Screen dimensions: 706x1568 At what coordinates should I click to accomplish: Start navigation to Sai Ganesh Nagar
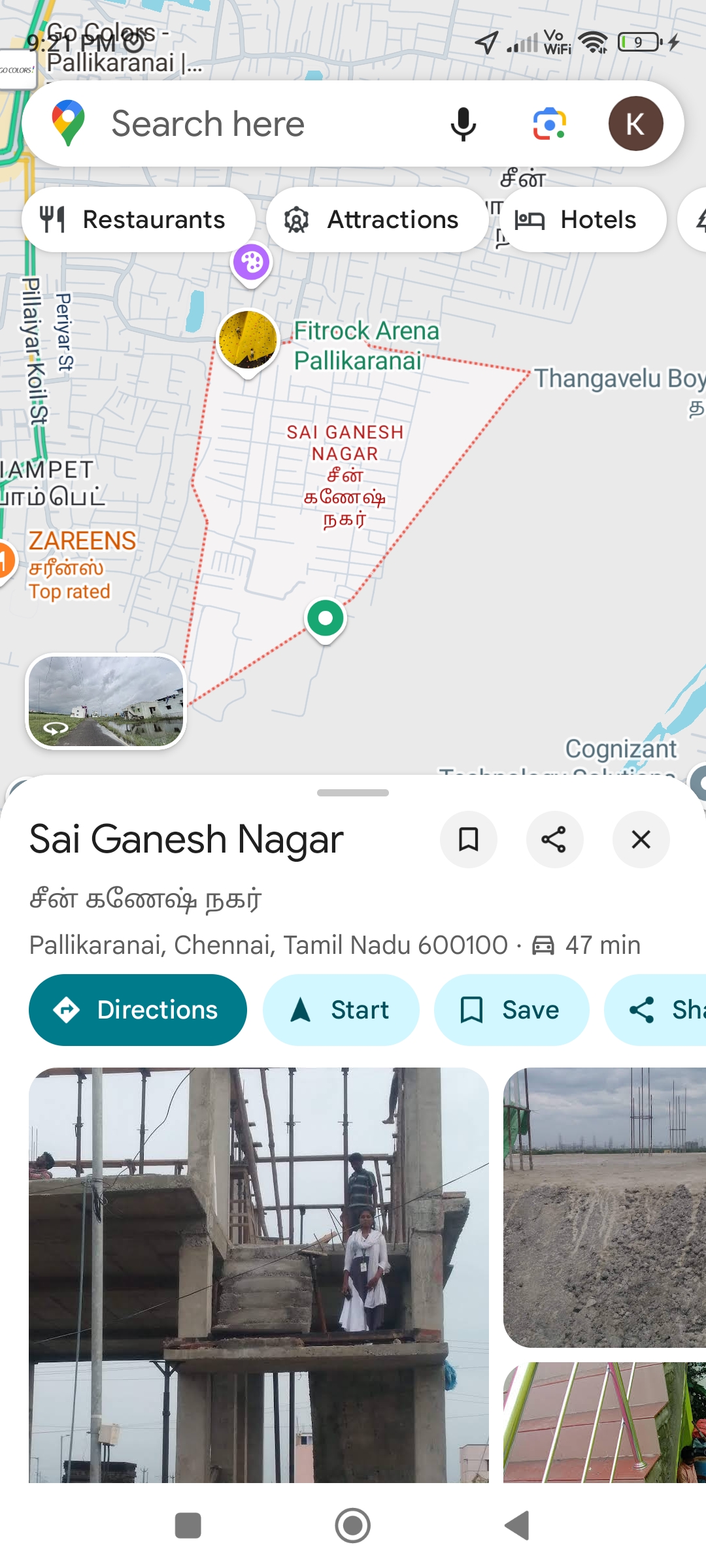tap(341, 1010)
